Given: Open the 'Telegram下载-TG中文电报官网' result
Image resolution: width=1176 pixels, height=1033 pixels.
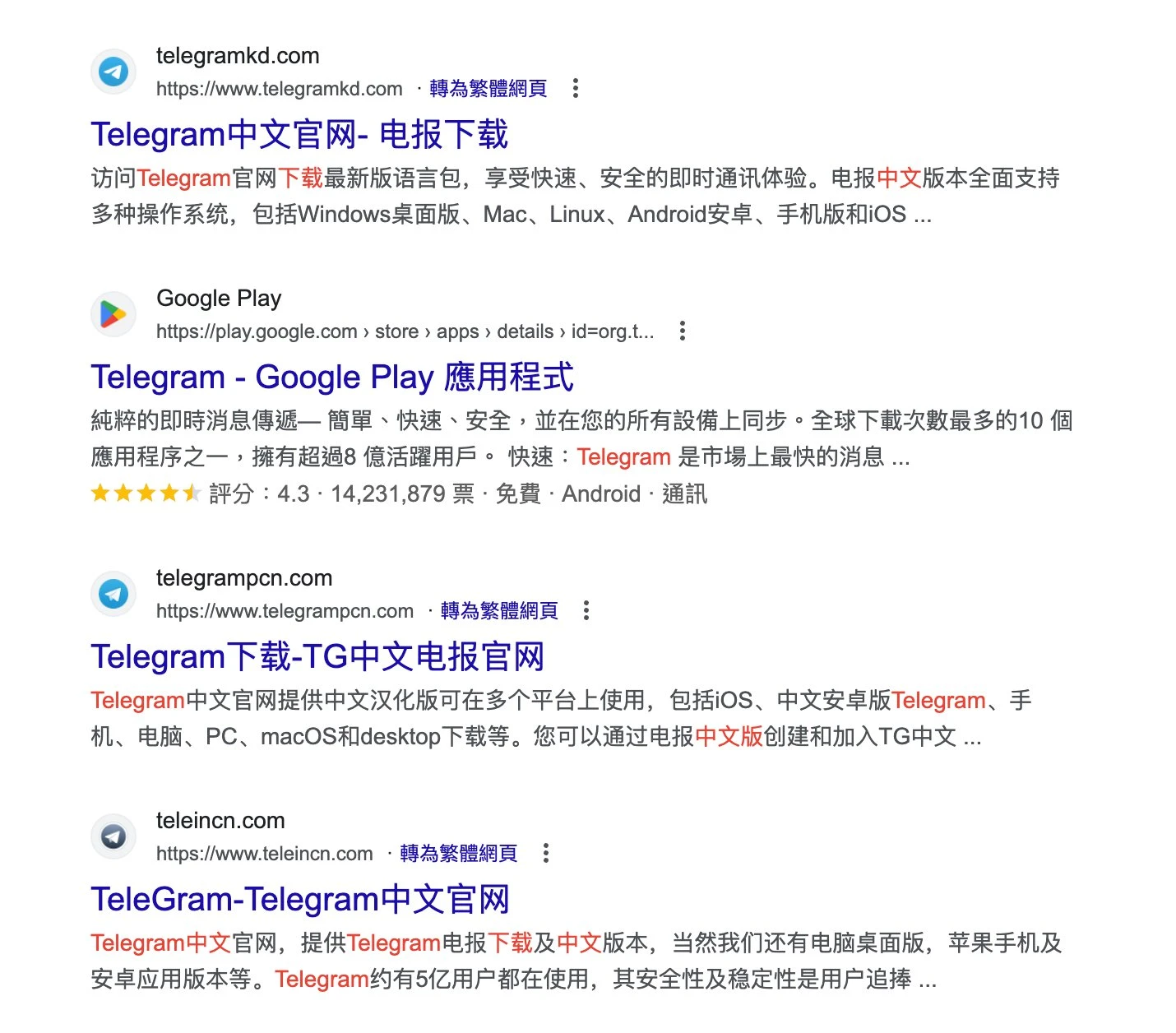Looking at the screenshot, I should coord(317,657).
